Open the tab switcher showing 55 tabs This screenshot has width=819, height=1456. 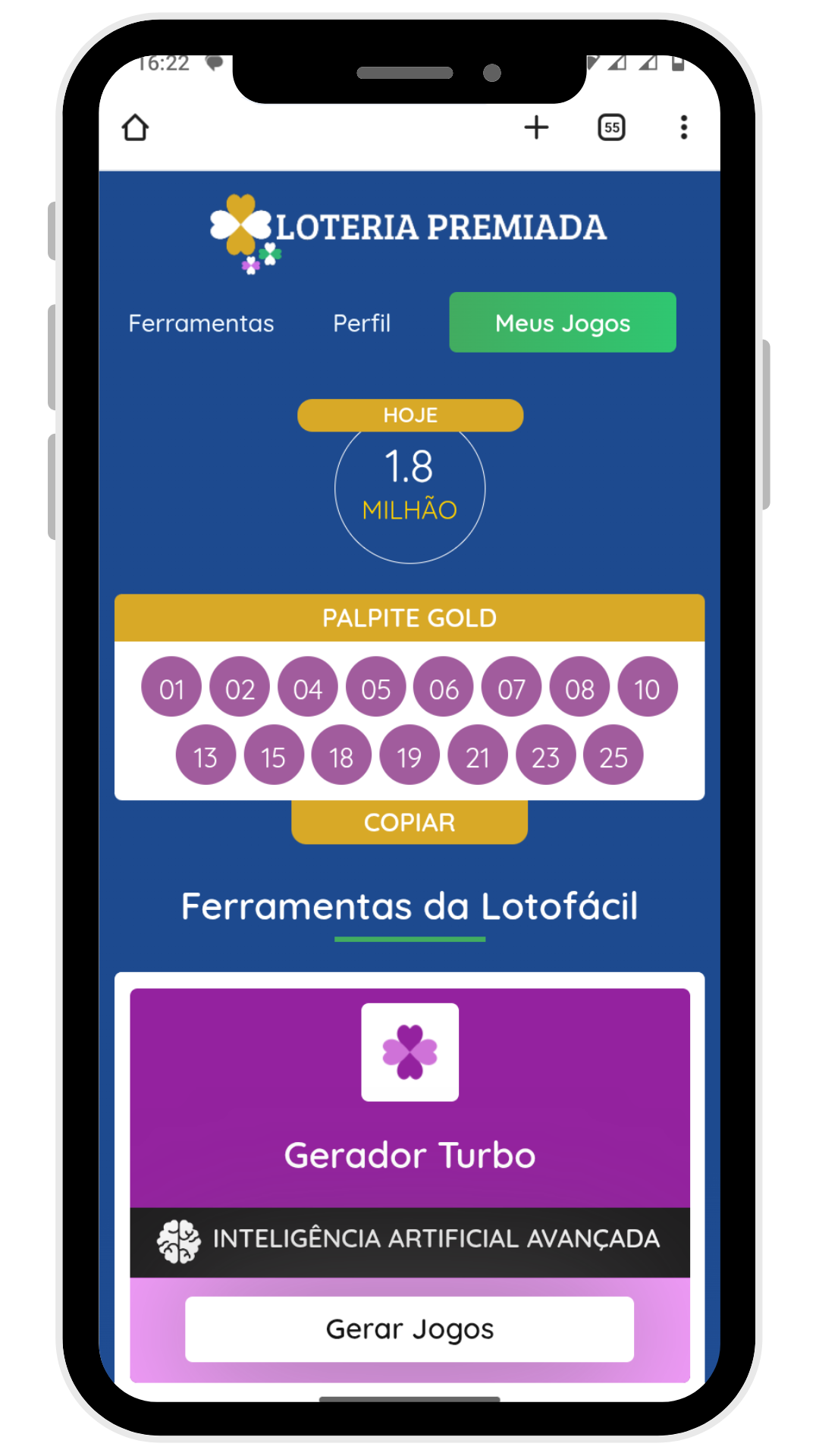pyautogui.click(x=611, y=127)
